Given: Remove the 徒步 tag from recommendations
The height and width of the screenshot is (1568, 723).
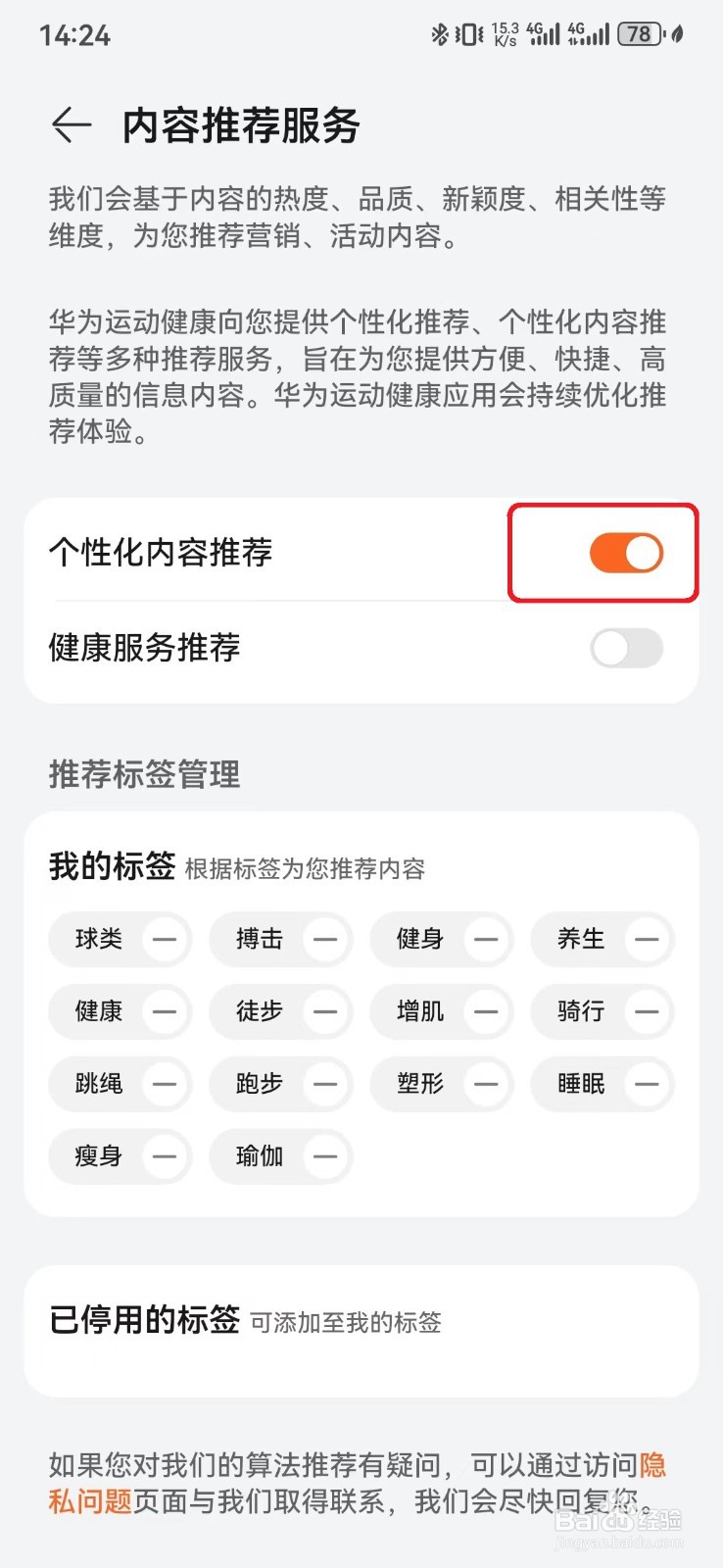Looking at the screenshot, I should click(x=324, y=1011).
